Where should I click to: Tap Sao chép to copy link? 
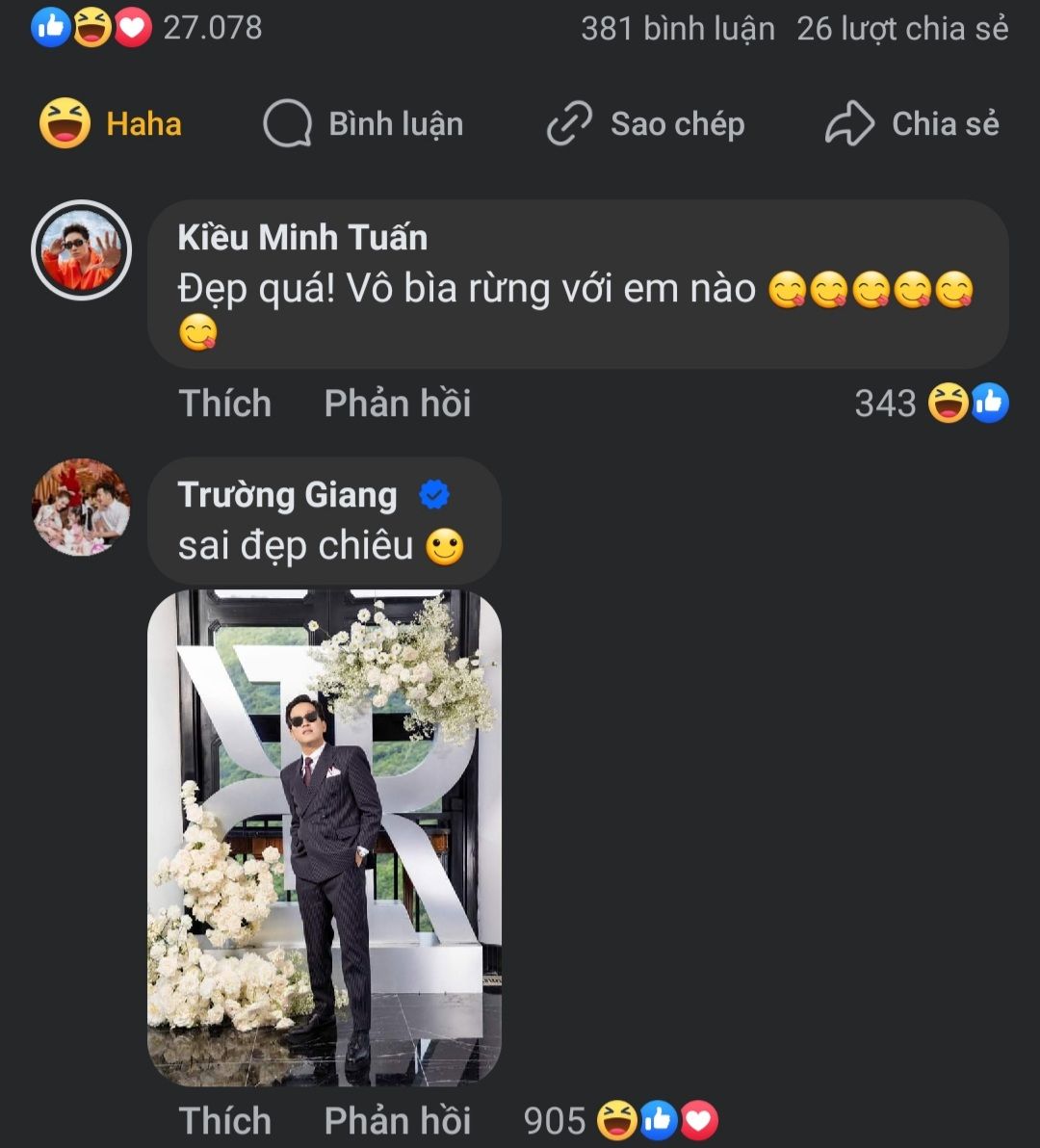coord(646,124)
